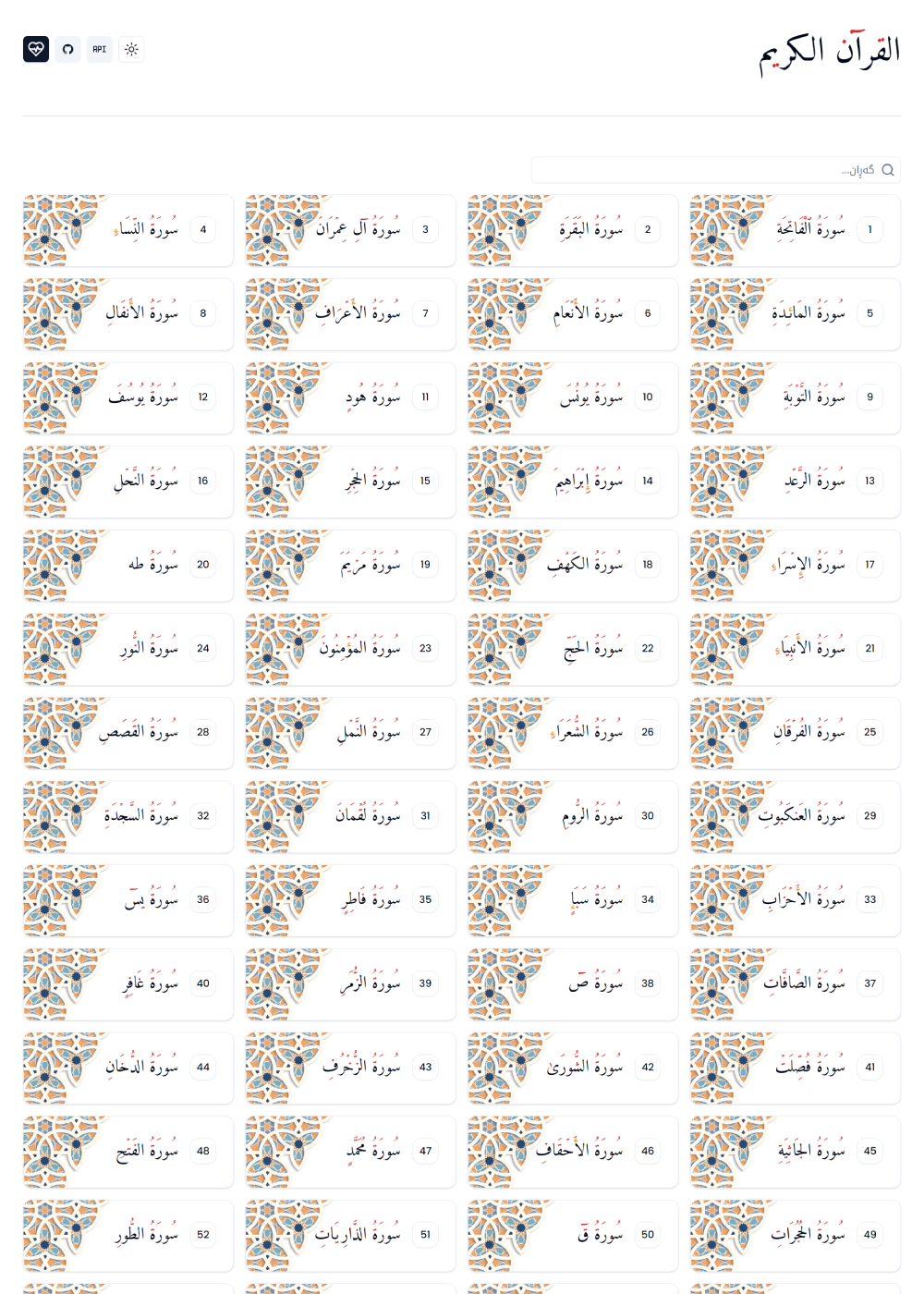Viewport: 924px width, 1294px height.
Task: Click the number 5 badge on Al-Ma'idah
Action: [869, 313]
